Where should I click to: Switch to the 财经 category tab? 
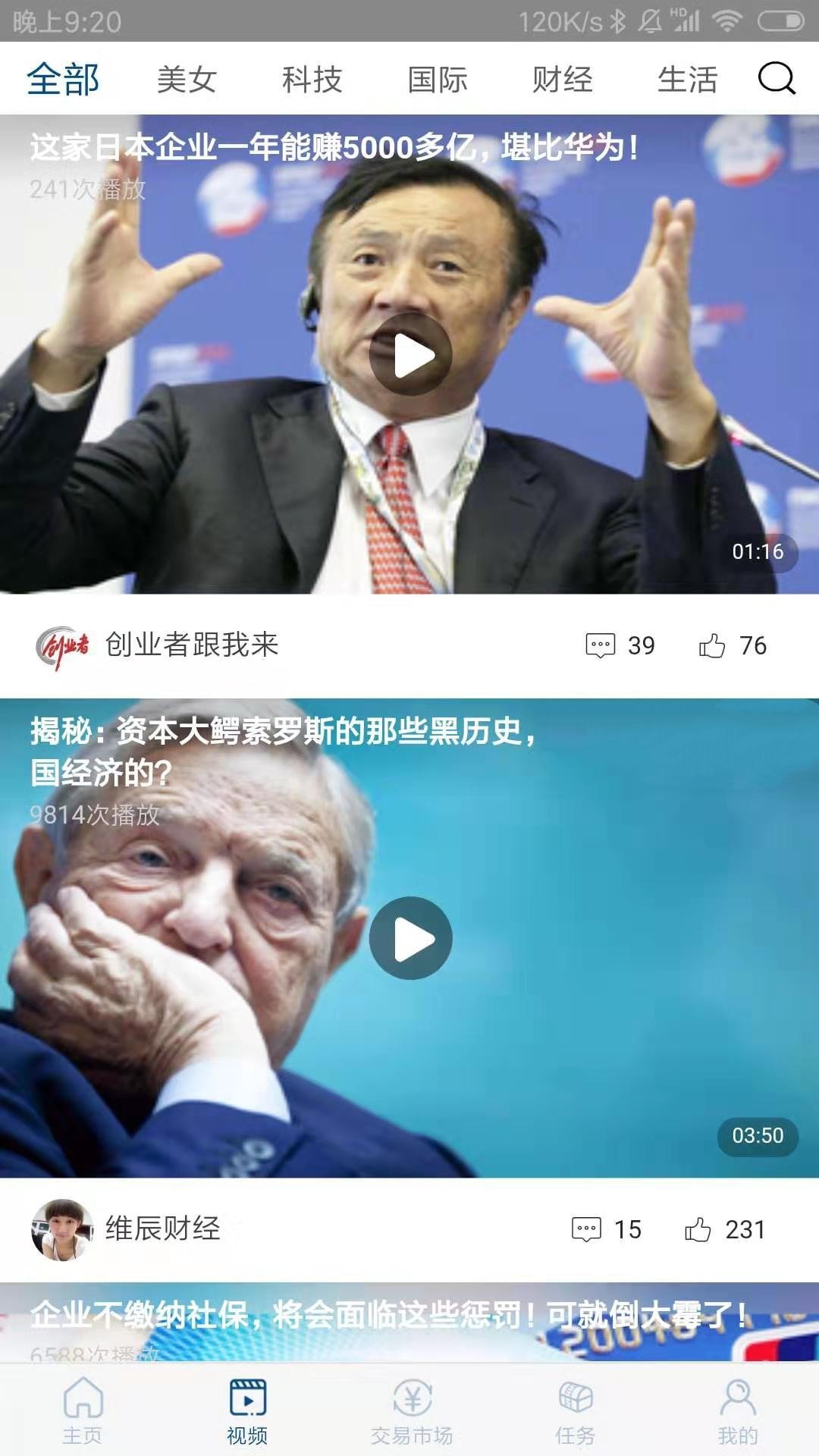coord(561,78)
